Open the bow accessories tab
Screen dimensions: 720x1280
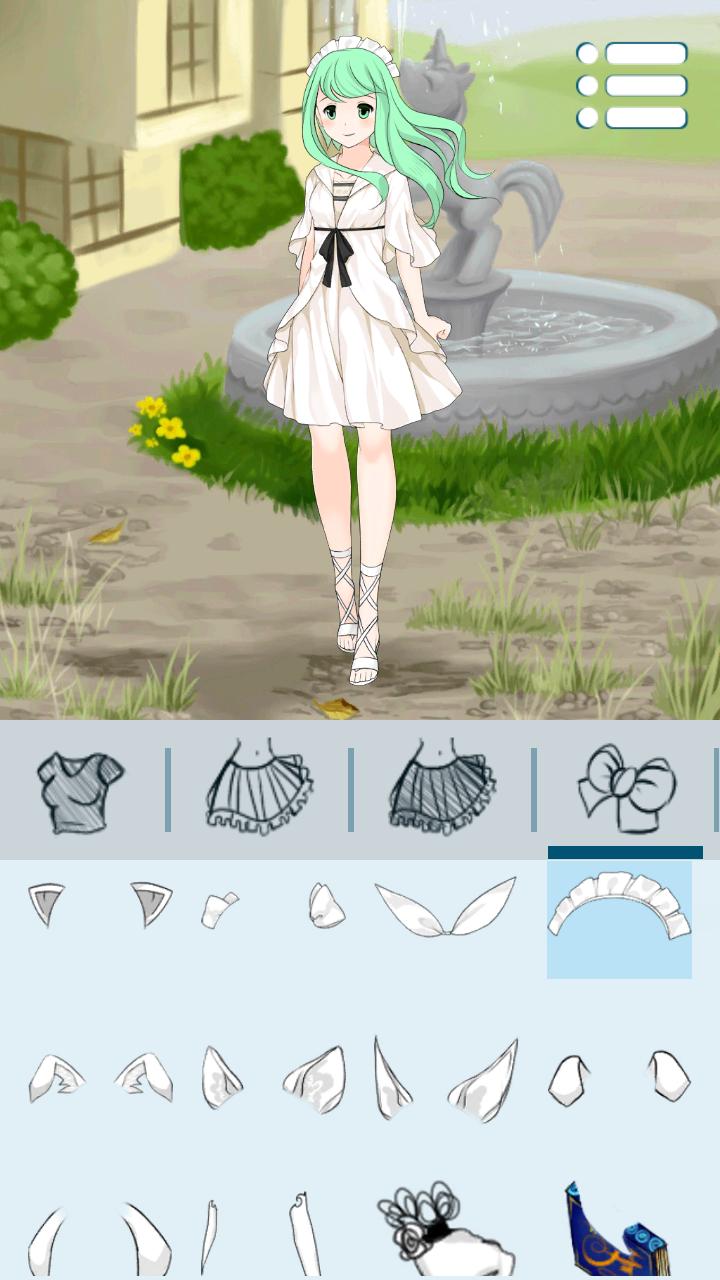coord(625,790)
